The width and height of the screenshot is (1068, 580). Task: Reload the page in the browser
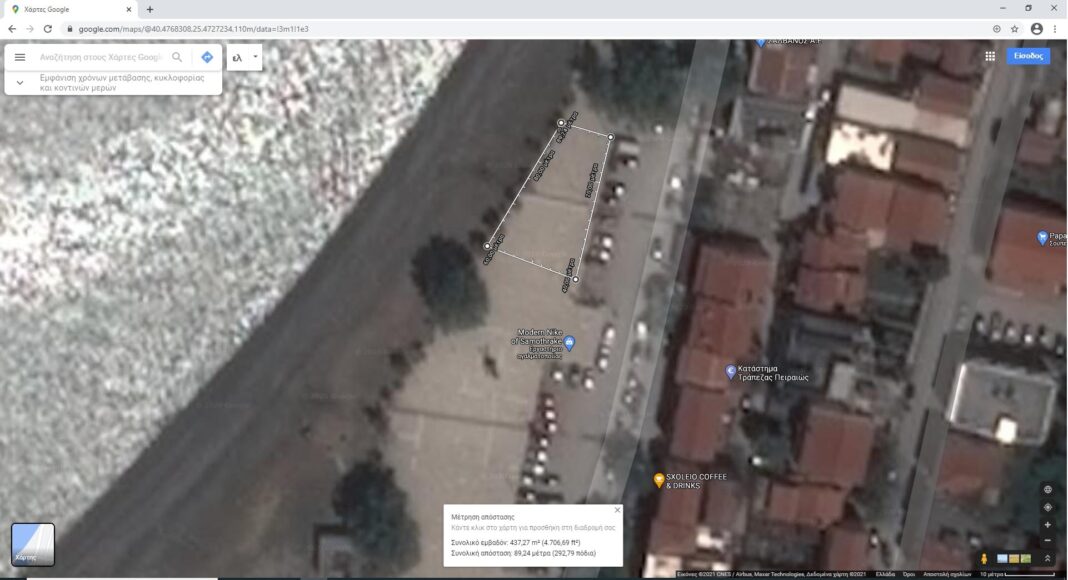(x=47, y=29)
